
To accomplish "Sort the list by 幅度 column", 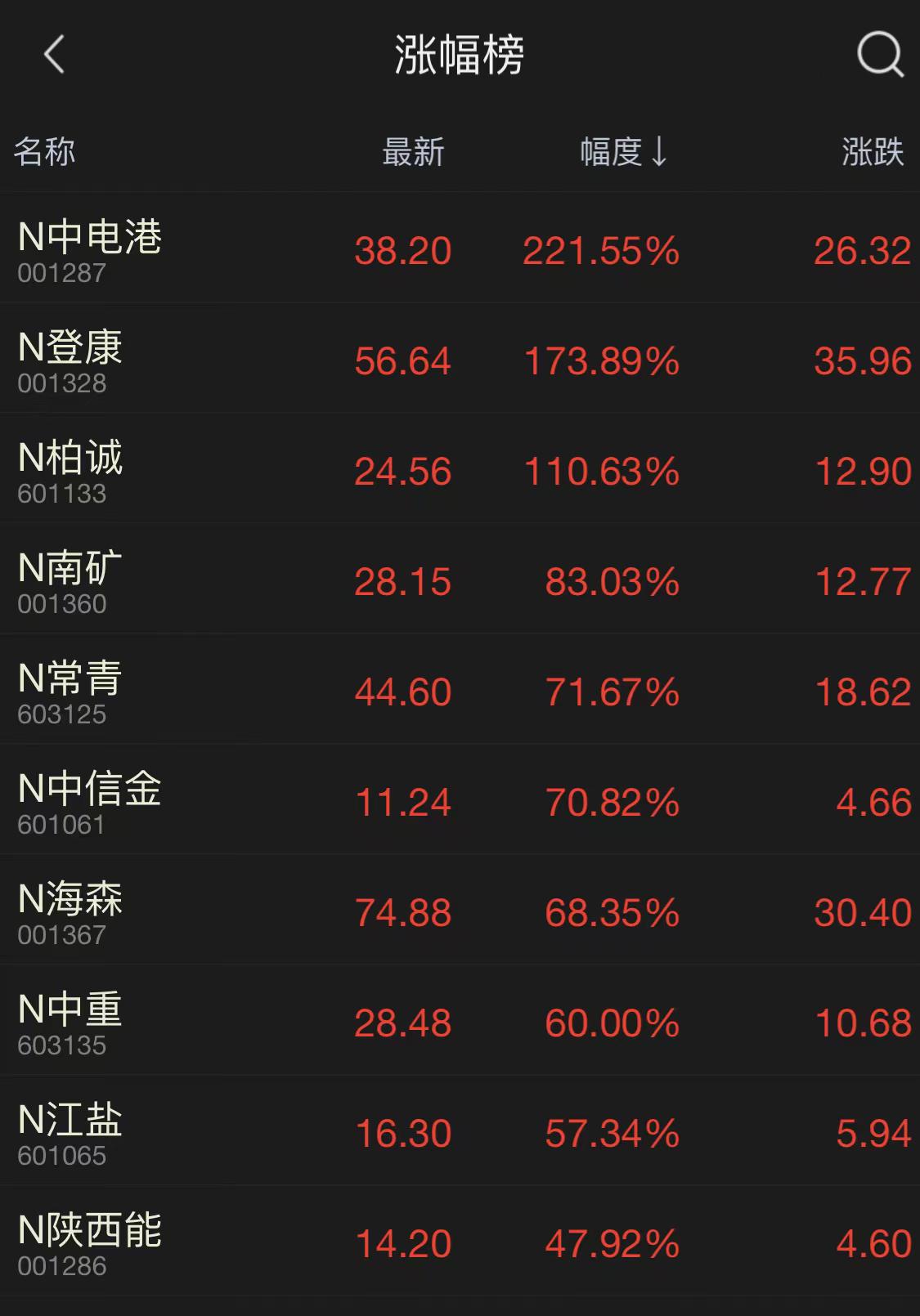I will (x=623, y=152).
